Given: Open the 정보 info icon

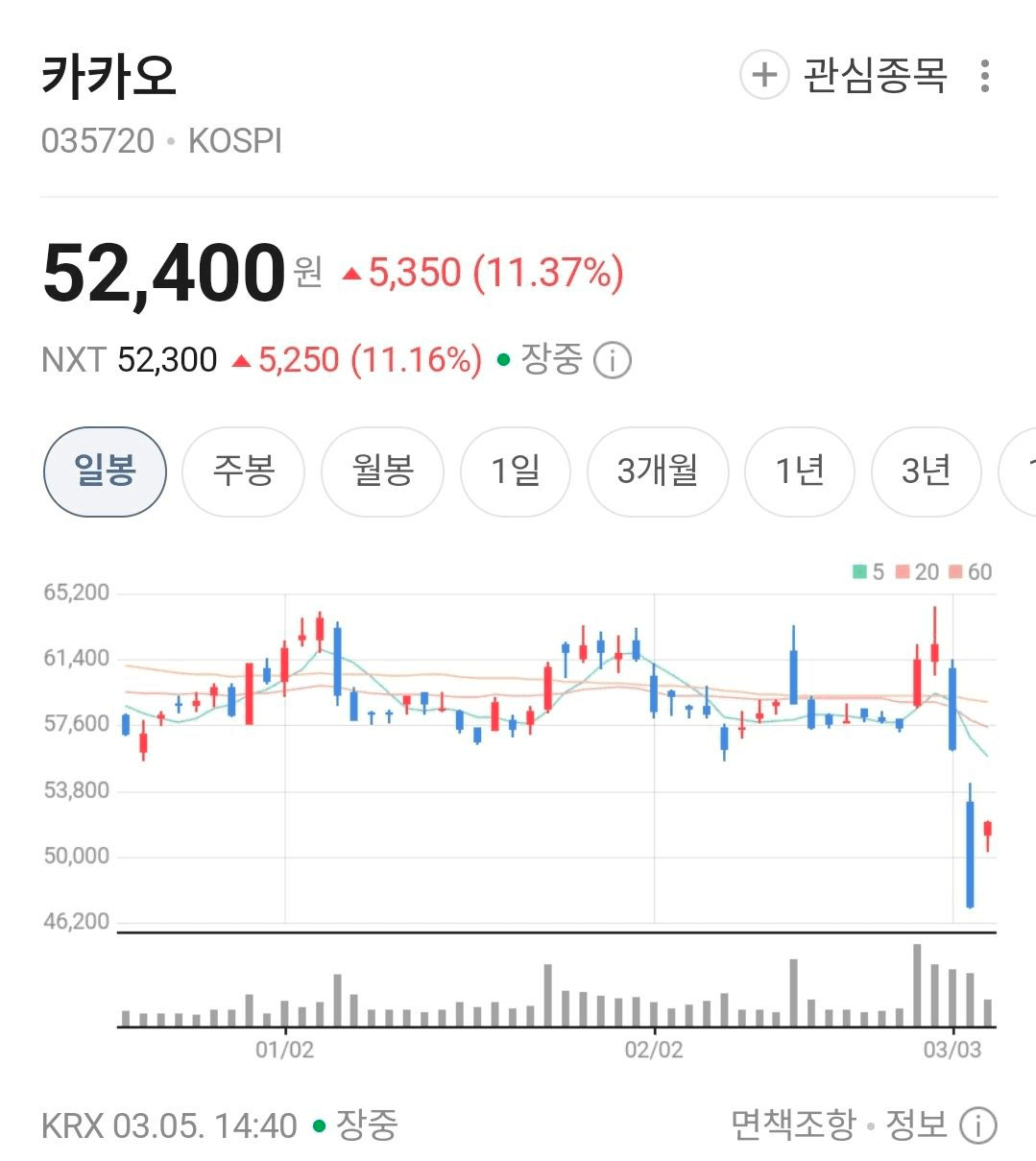Looking at the screenshot, I should pyautogui.click(x=978, y=1125).
